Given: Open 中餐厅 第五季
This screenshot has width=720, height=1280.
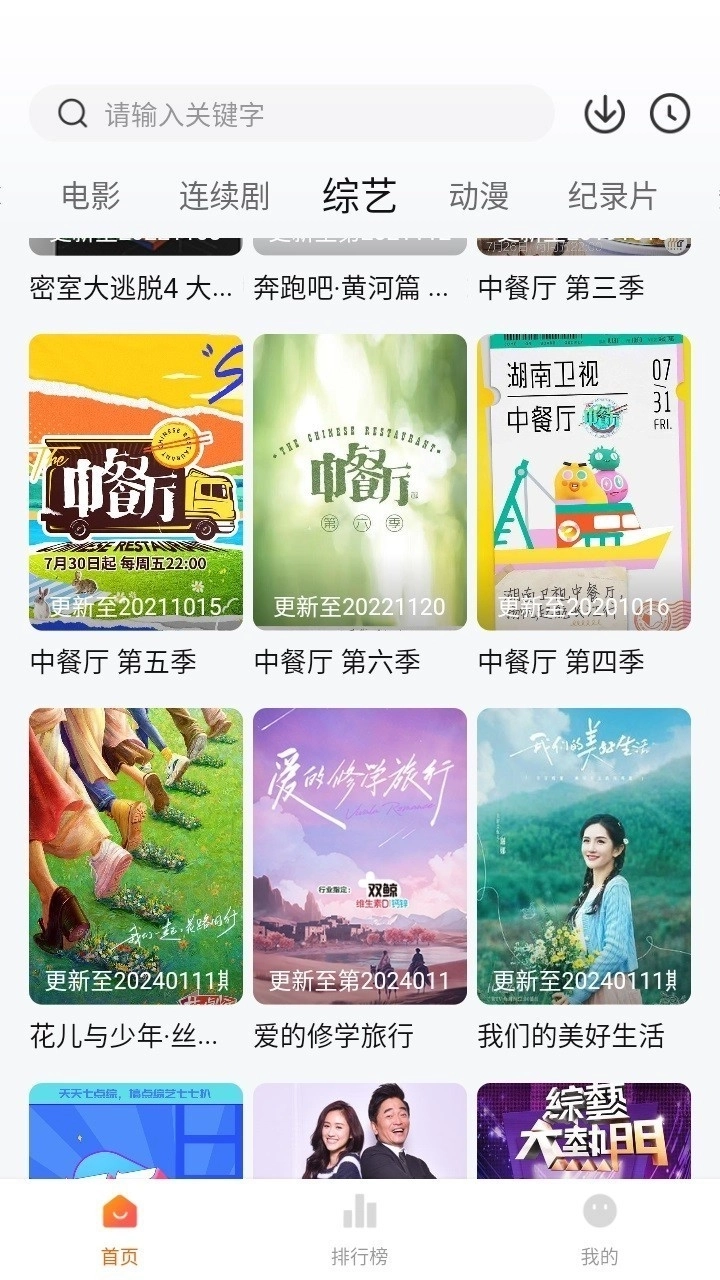Looking at the screenshot, I should (135, 483).
